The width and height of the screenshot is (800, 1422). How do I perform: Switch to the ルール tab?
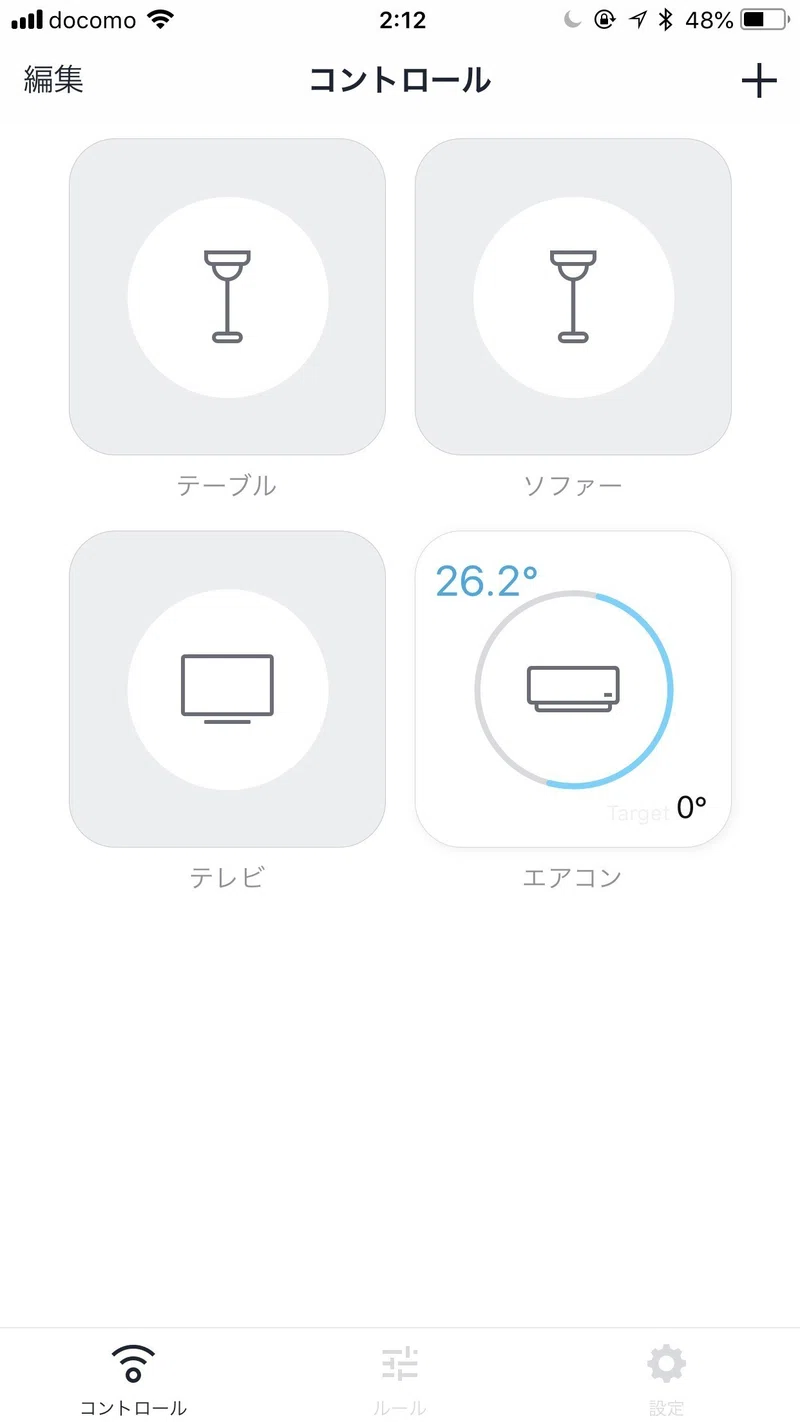click(x=400, y=1380)
